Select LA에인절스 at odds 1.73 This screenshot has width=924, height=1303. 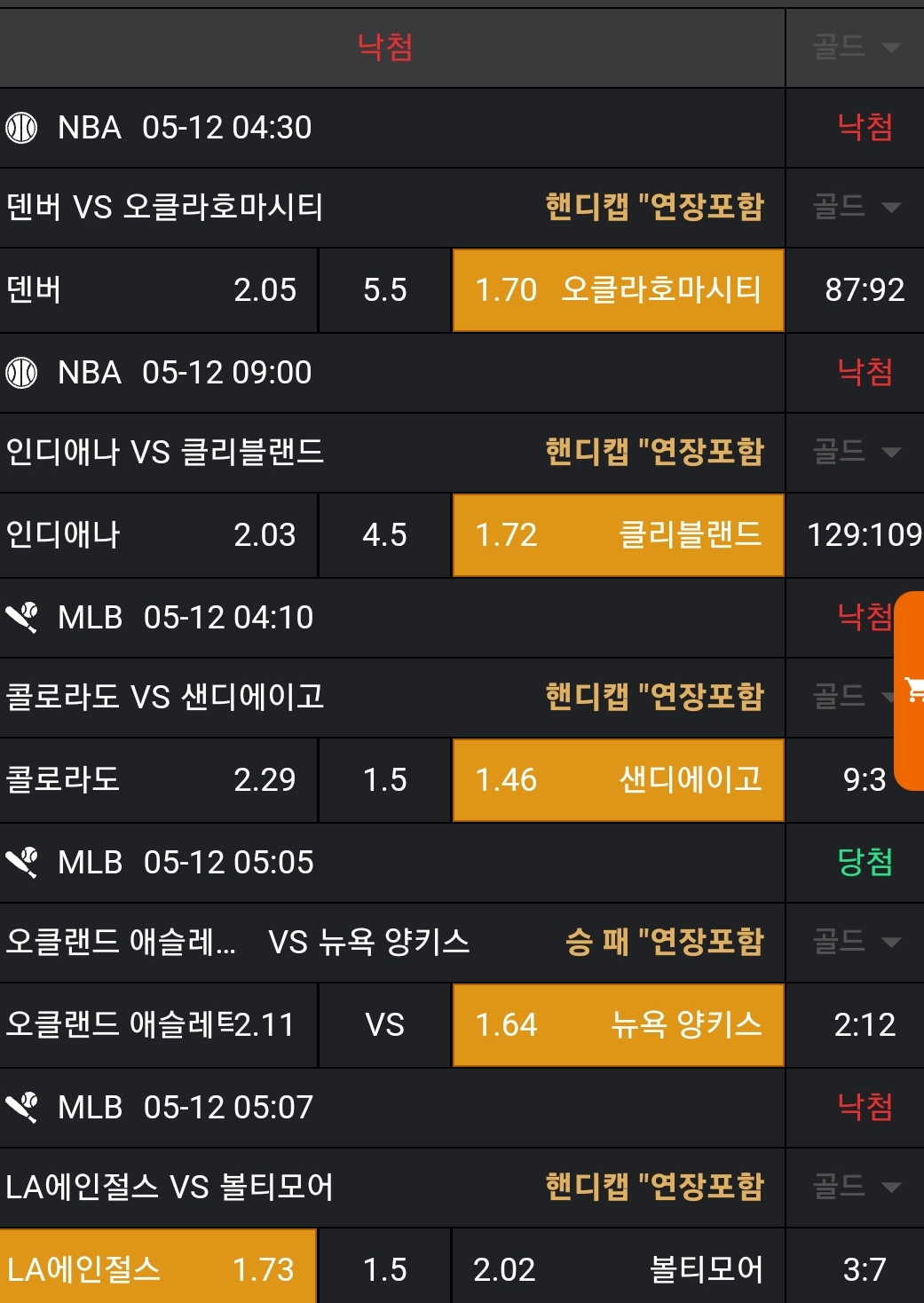point(158,1268)
